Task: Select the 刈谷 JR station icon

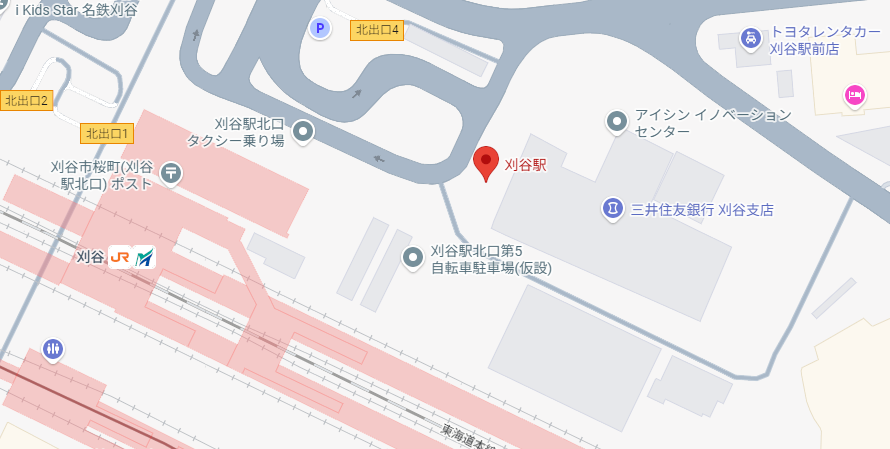Action: (x=120, y=257)
